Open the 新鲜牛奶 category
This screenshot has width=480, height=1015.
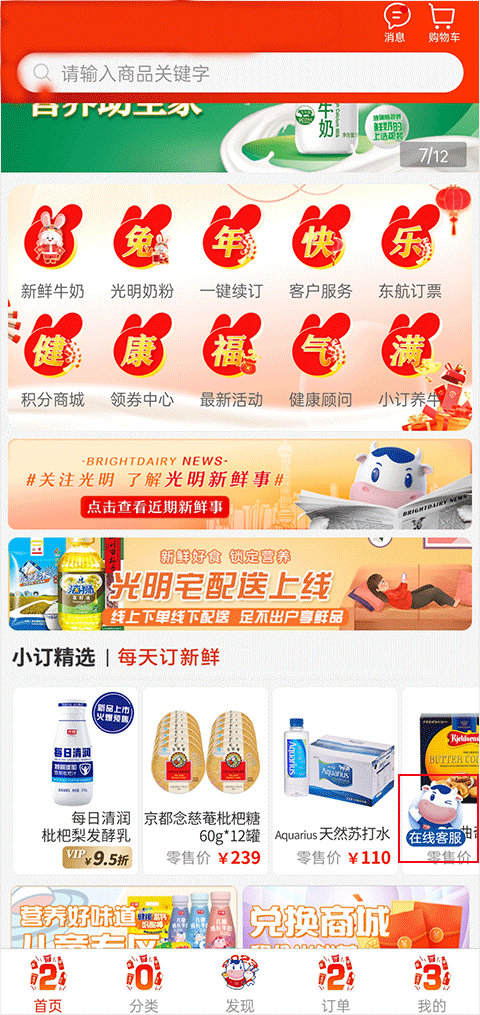(x=53, y=251)
